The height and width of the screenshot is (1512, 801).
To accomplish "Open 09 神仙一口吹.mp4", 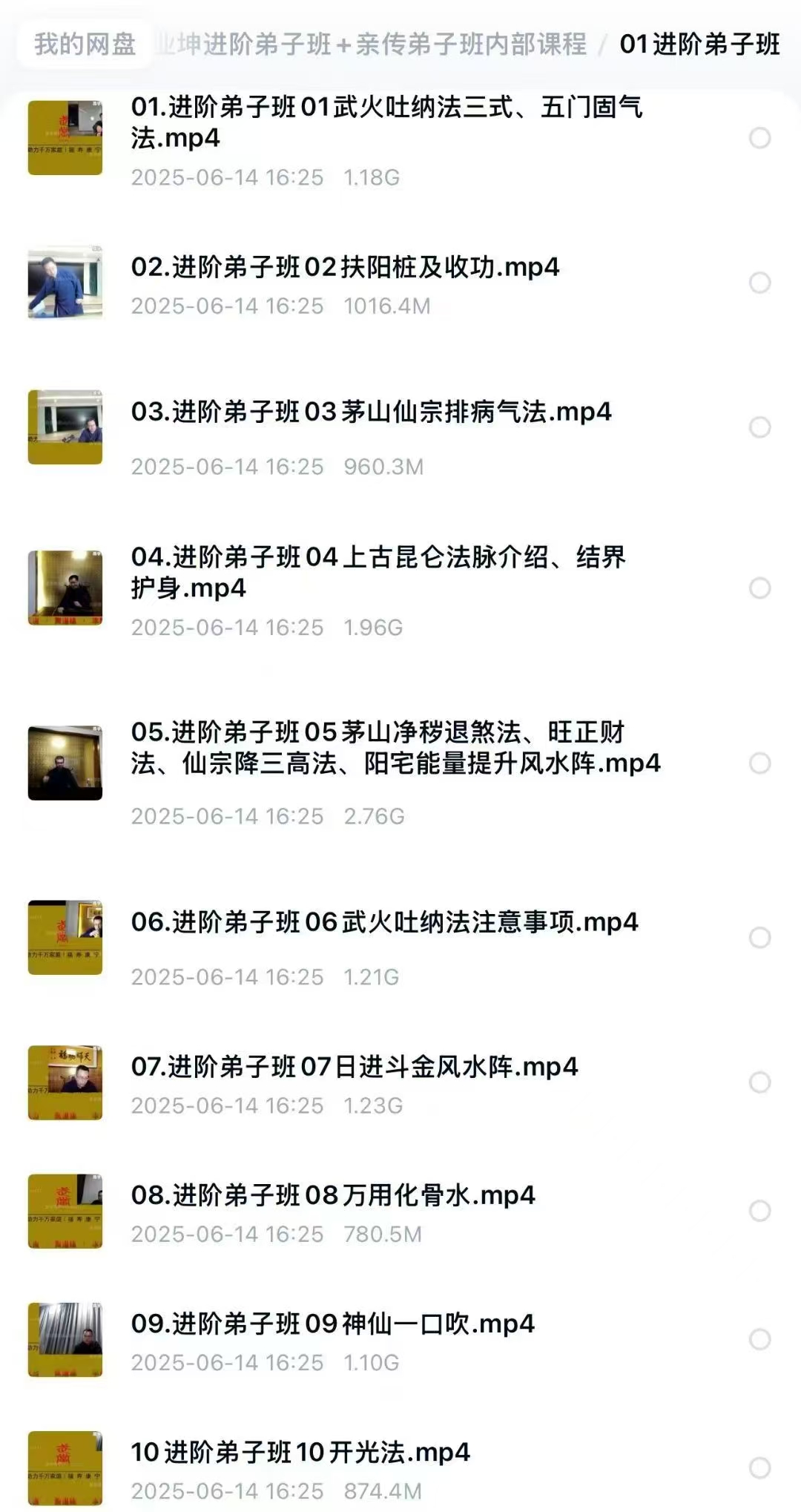I will click(333, 1324).
